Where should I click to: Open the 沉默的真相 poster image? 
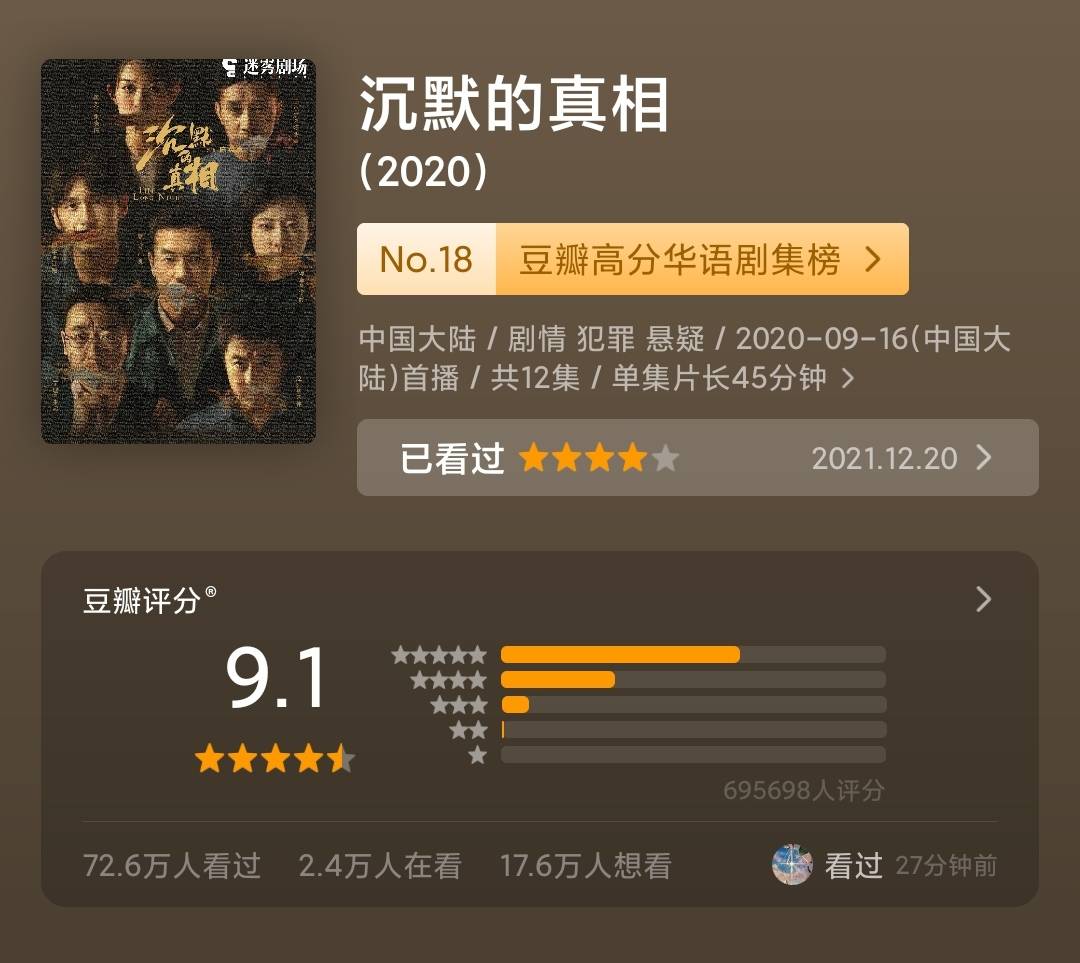[x=178, y=251]
